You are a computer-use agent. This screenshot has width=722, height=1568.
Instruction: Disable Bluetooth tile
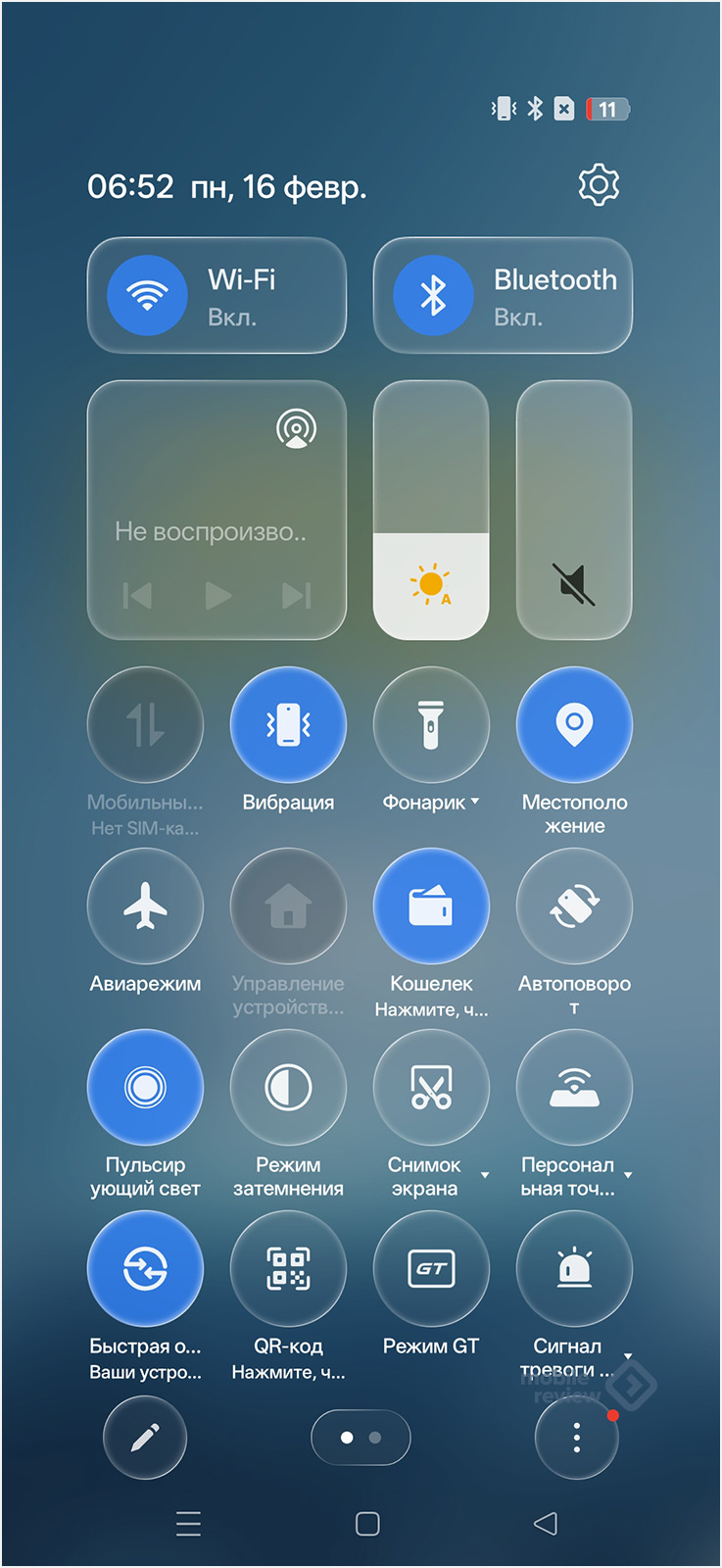tap(433, 295)
